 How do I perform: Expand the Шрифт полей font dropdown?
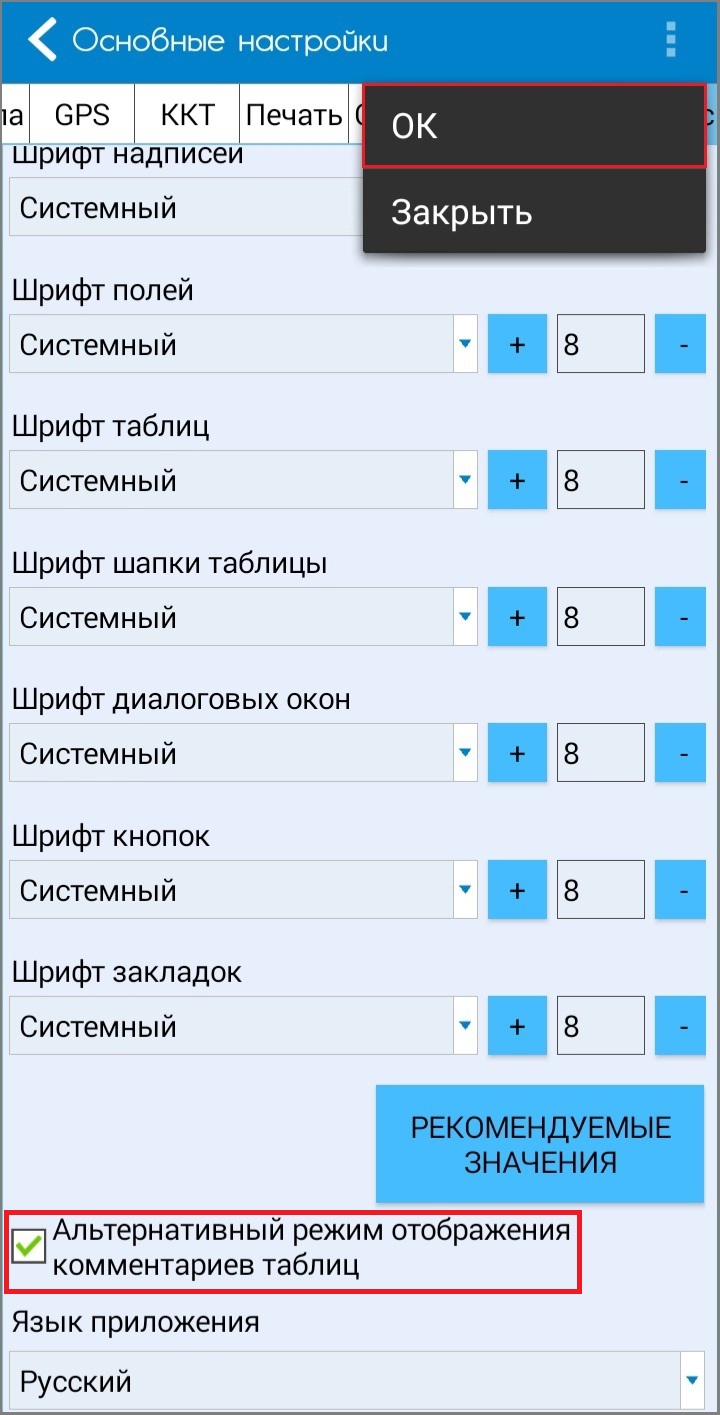pyautogui.click(x=244, y=345)
